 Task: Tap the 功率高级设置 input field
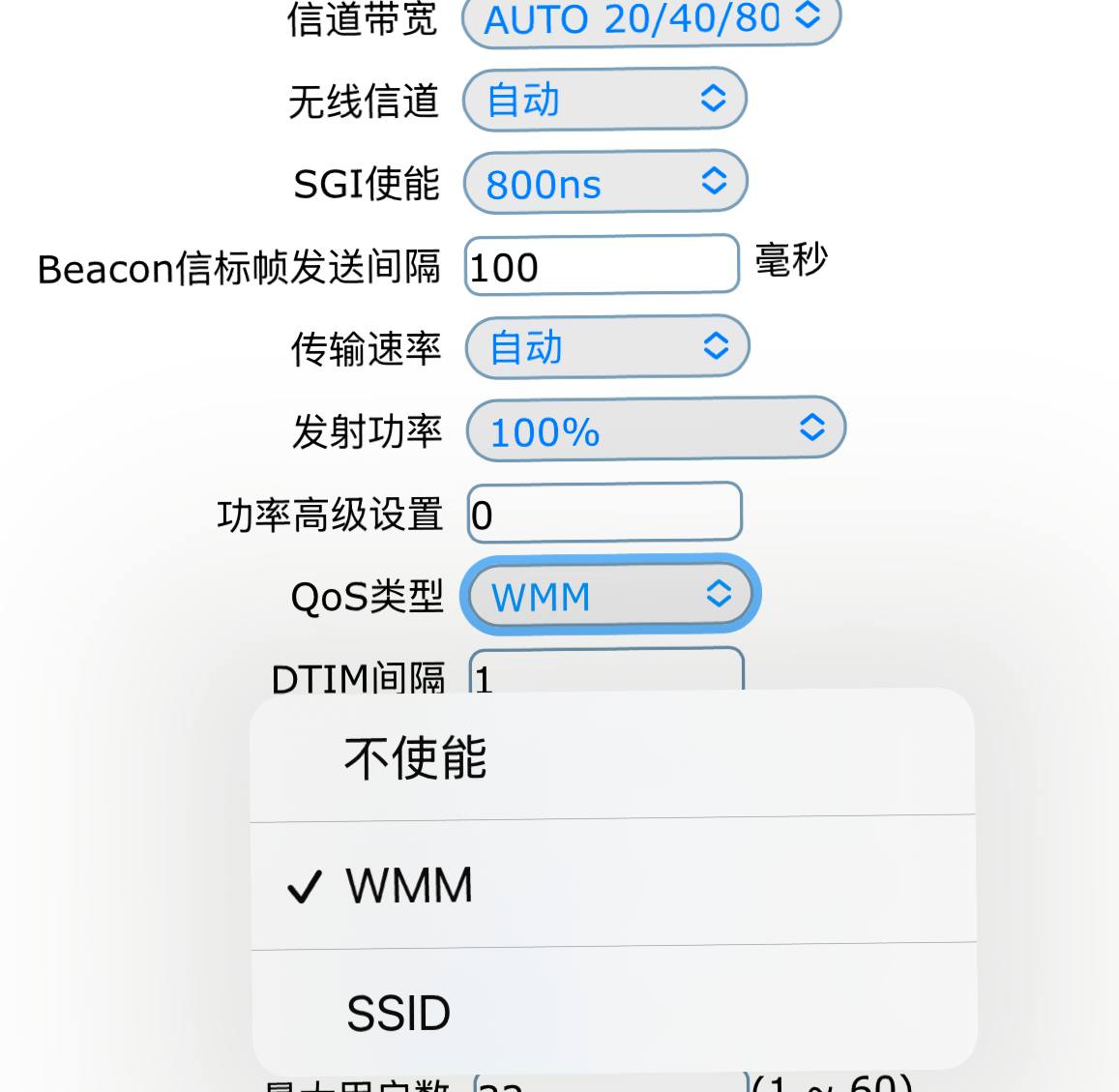(604, 513)
